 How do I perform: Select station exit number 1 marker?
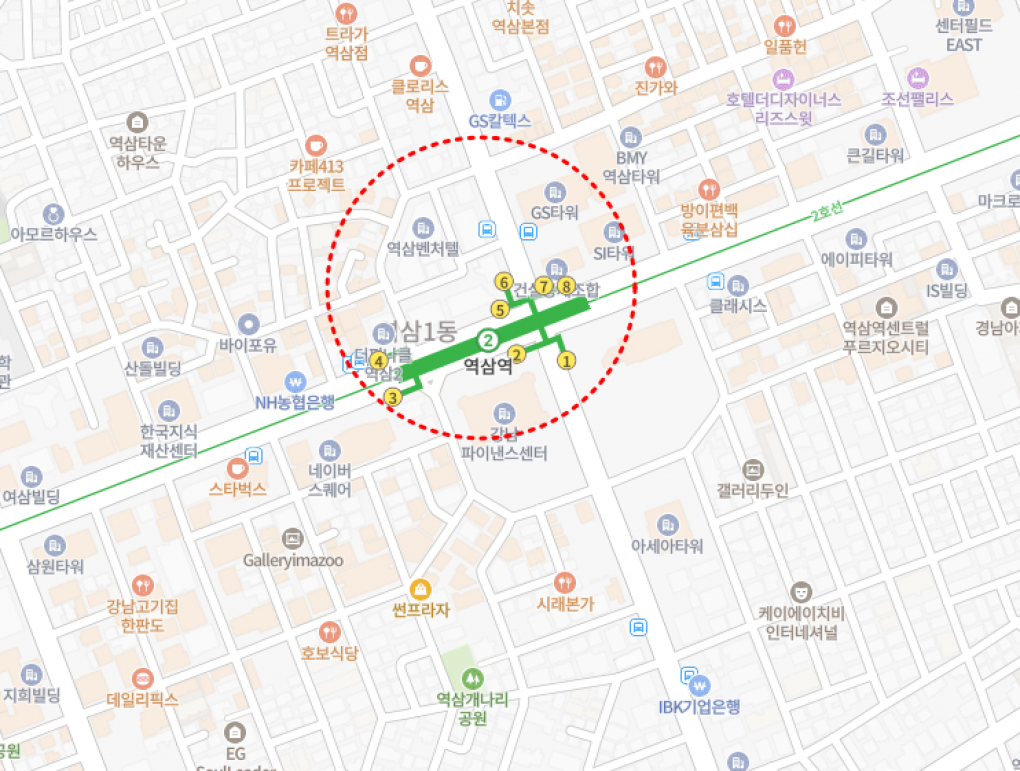(x=566, y=361)
